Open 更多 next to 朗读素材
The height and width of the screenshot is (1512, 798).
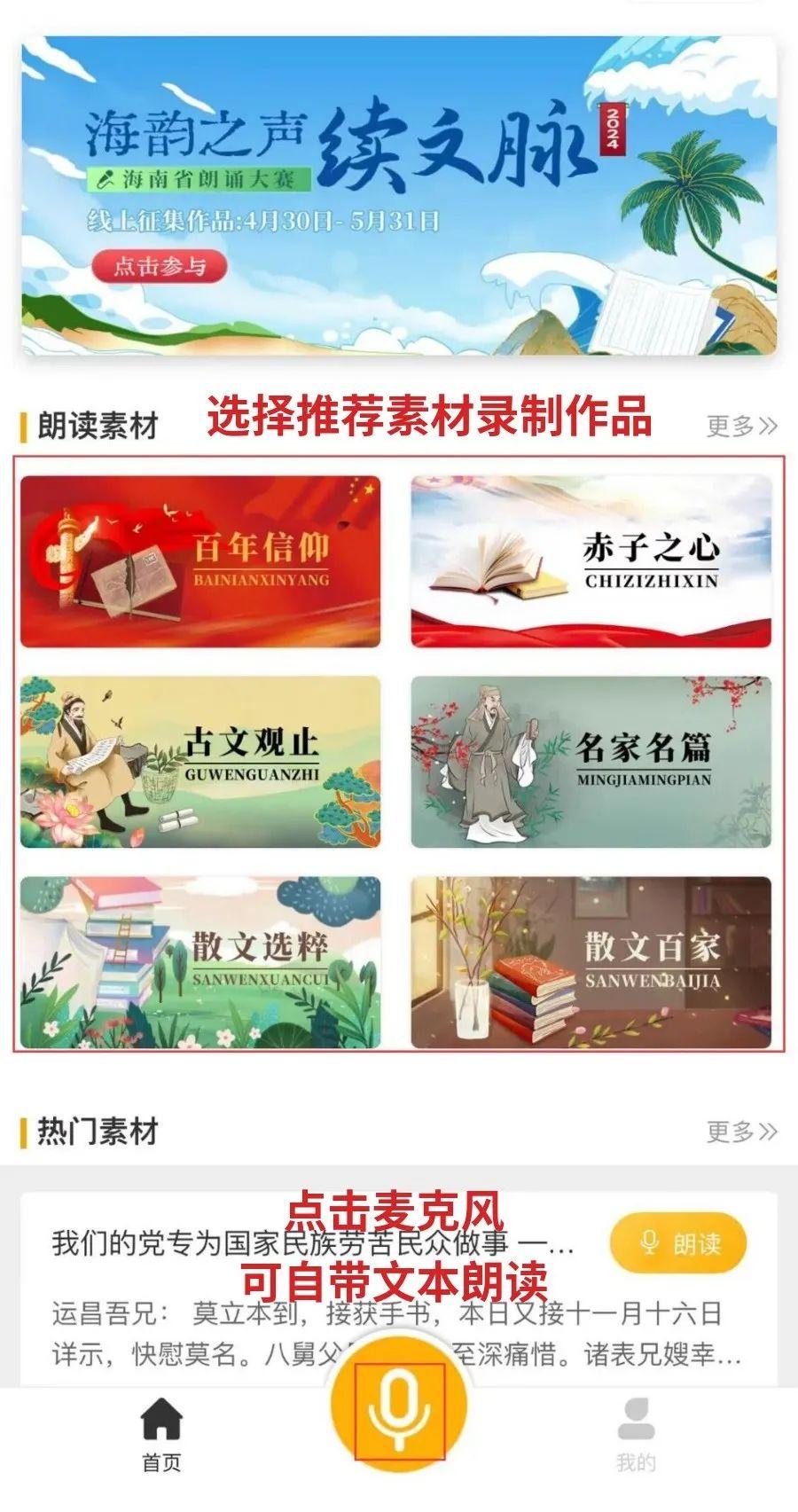click(741, 426)
